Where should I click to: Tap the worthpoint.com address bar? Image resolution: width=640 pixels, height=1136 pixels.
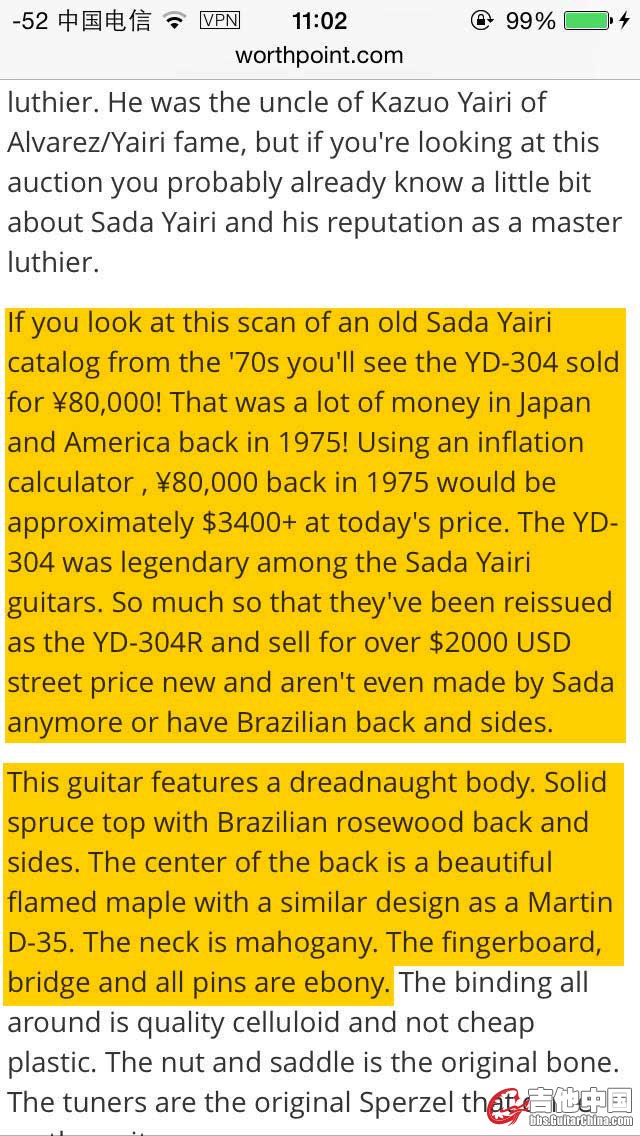tap(319, 56)
